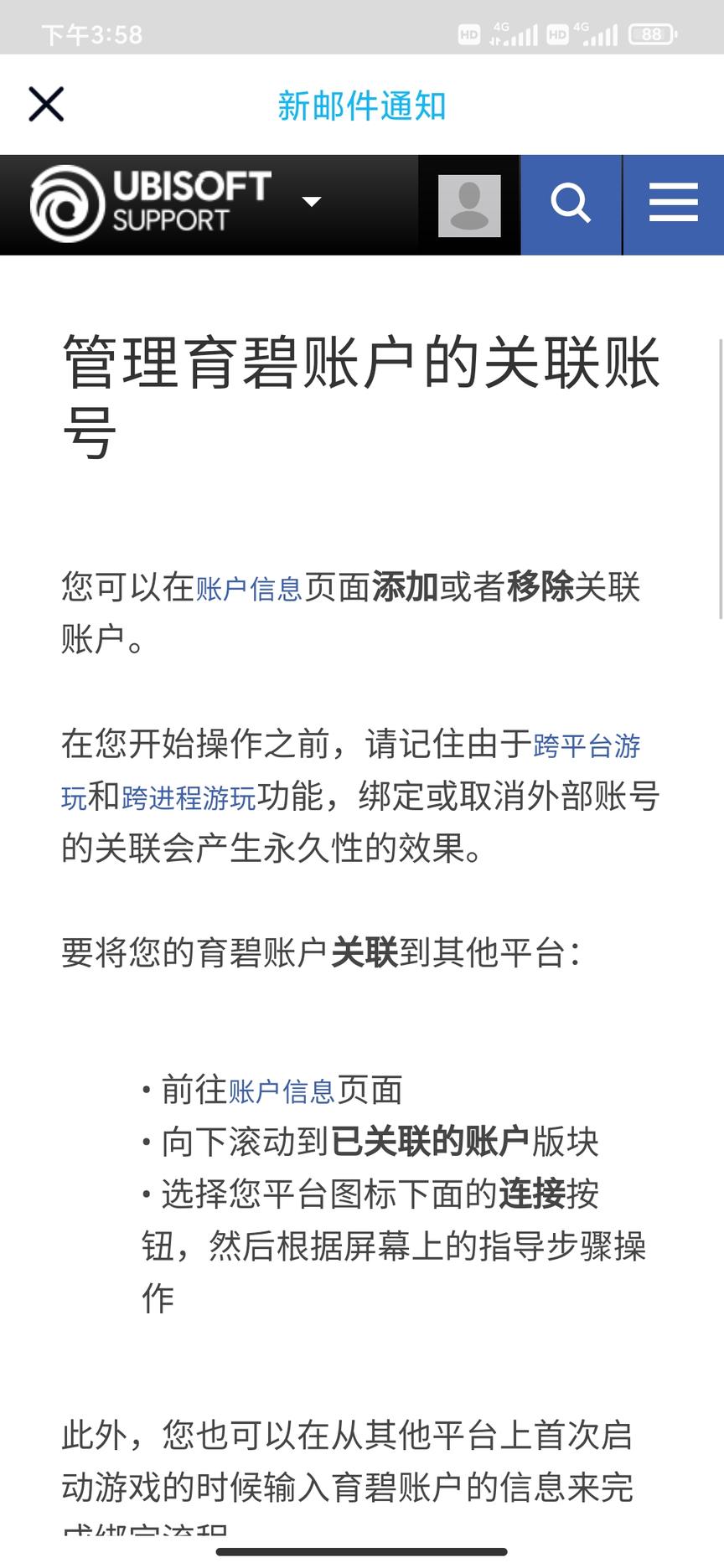724x1568 pixels.
Task: Expand the Ubisoft Support dropdown arrow
Action: (312, 202)
